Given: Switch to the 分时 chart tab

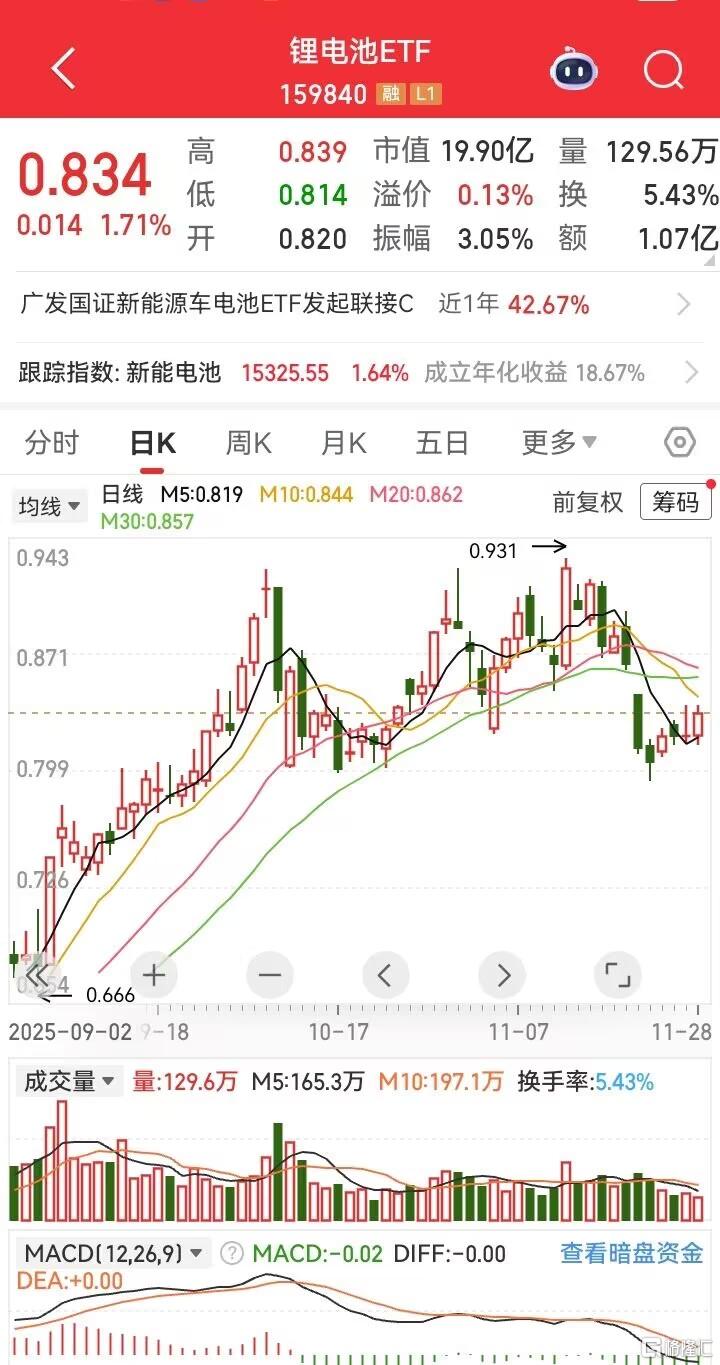Looking at the screenshot, I should tap(52, 443).
